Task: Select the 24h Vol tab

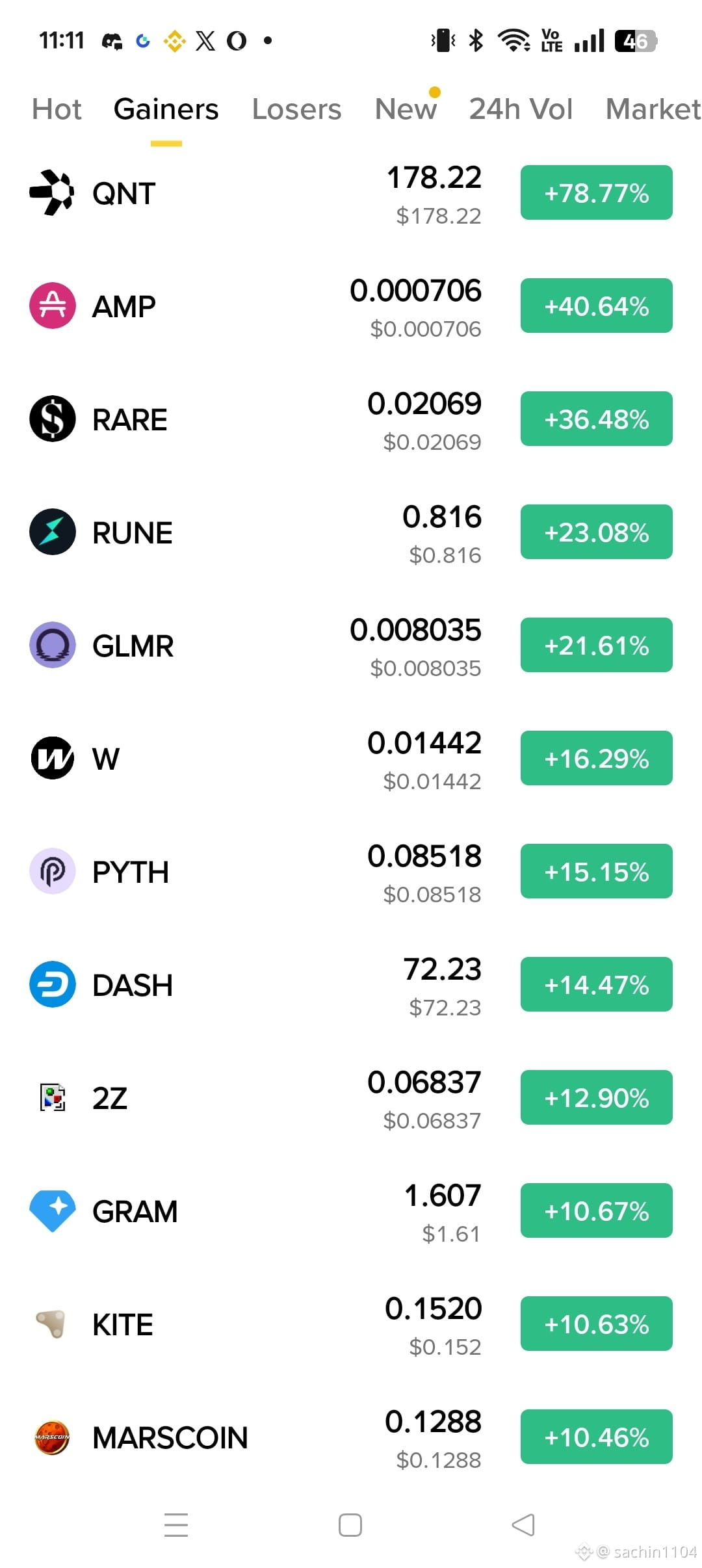Action: [521, 109]
